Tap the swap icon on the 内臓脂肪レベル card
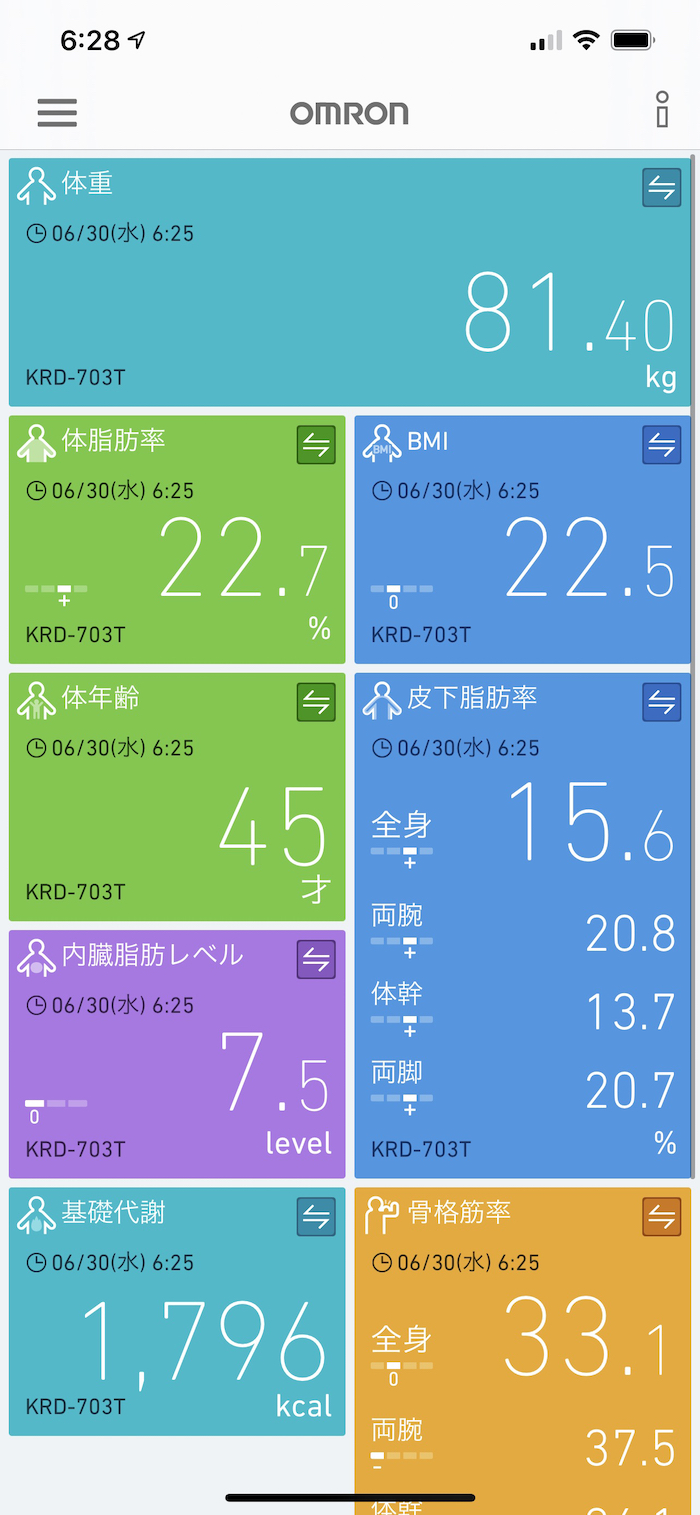700x1515 pixels. (x=316, y=960)
